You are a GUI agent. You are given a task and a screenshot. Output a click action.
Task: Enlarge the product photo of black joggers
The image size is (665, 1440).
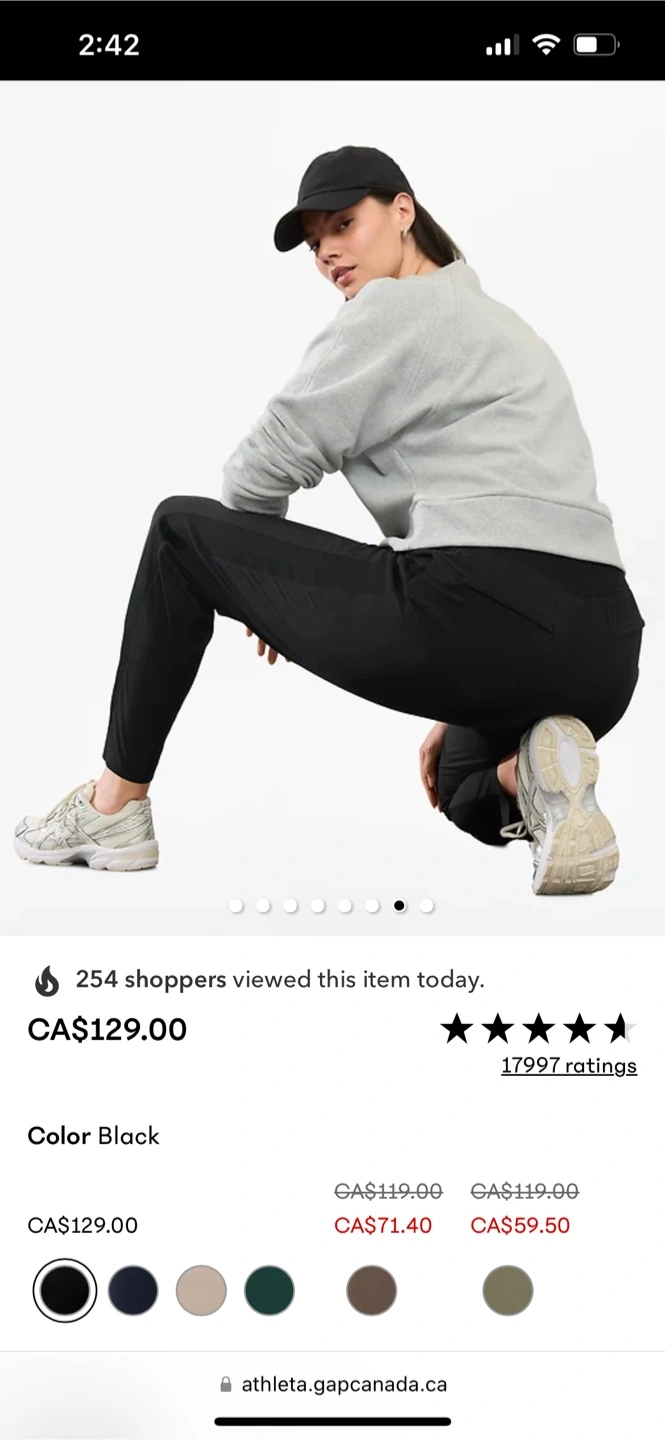click(332, 500)
